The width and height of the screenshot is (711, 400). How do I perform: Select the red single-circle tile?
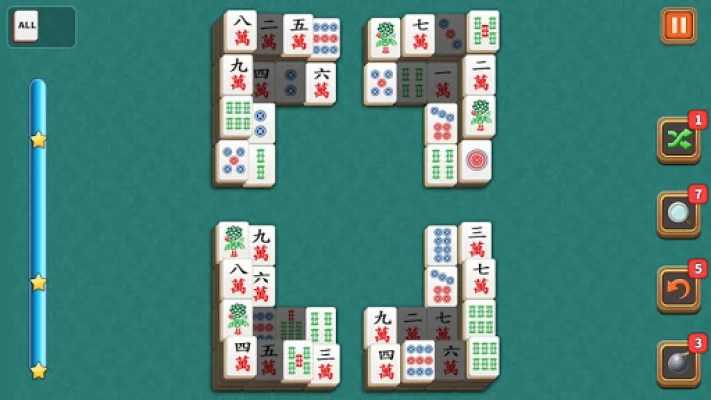point(476,160)
